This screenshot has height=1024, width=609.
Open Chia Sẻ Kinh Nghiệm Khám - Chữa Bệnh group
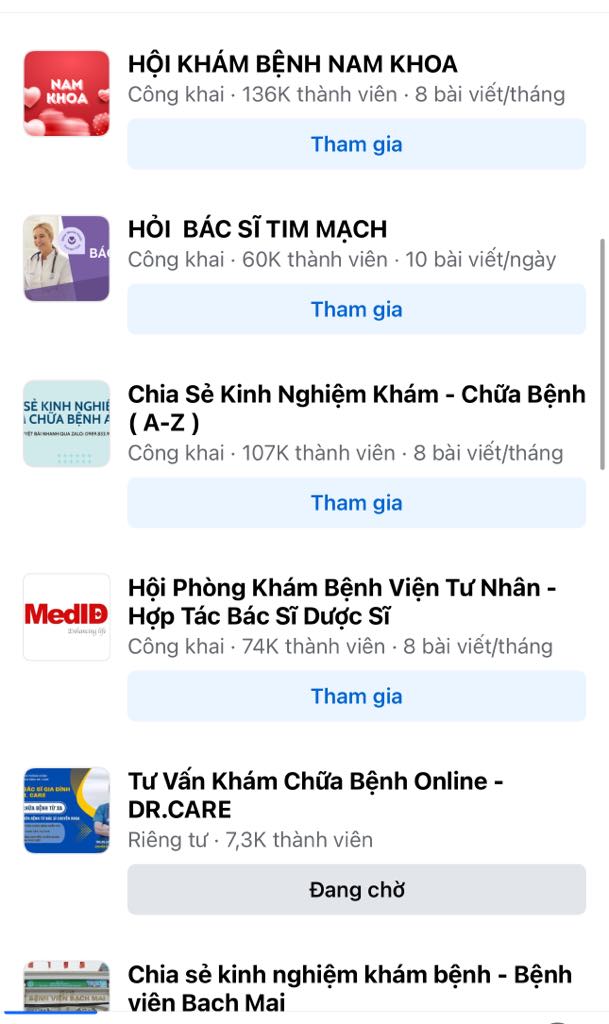pyautogui.click(x=356, y=395)
